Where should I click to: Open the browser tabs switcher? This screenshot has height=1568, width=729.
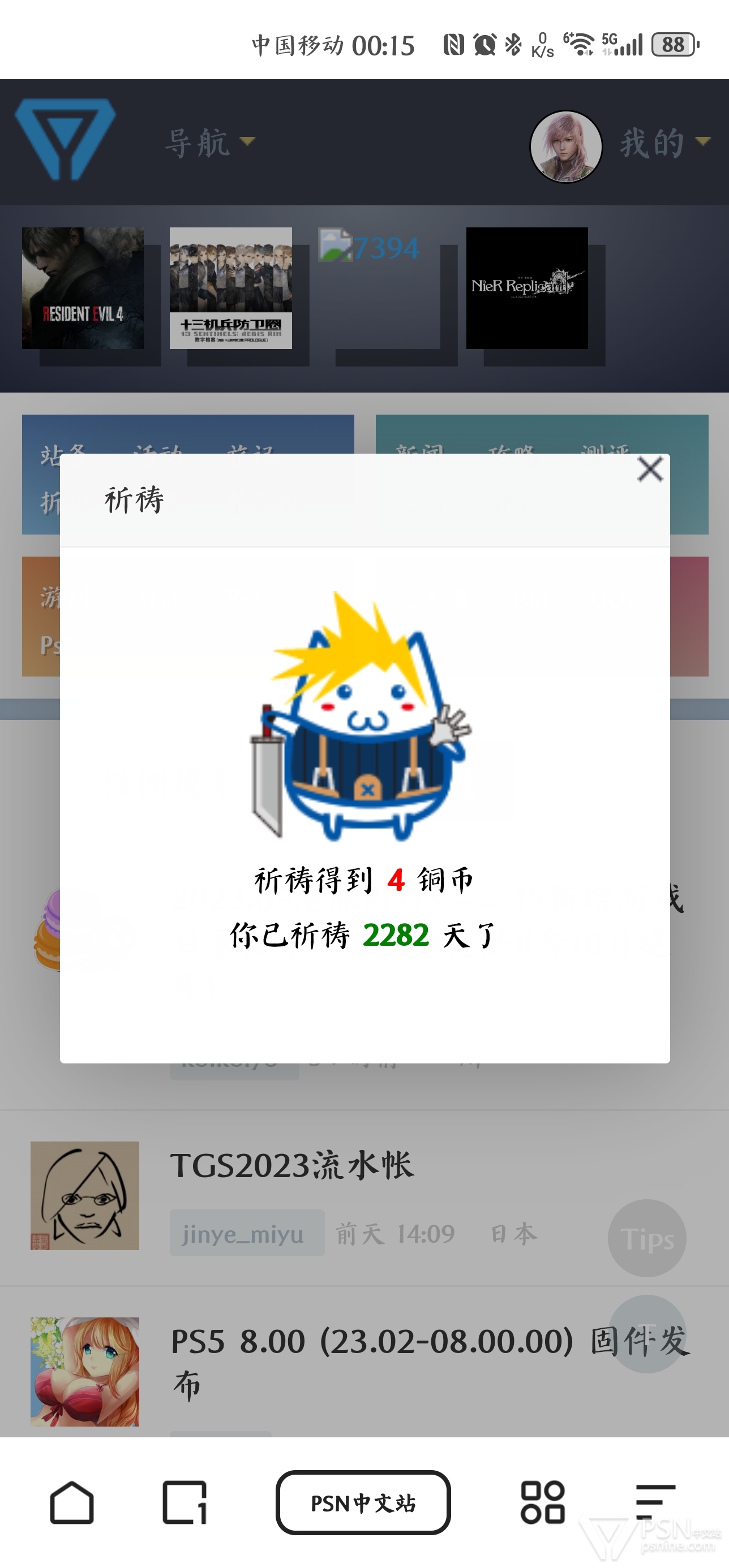tap(185, 1502)
